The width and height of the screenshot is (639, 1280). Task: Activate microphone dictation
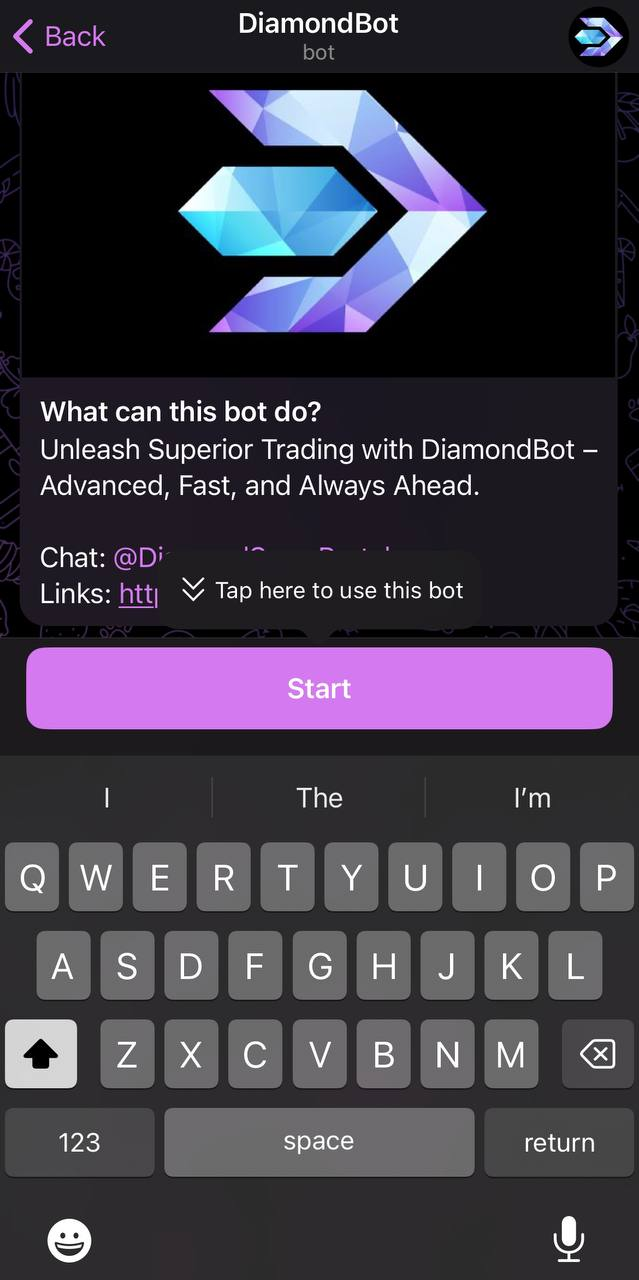[x=568, y=1241]
